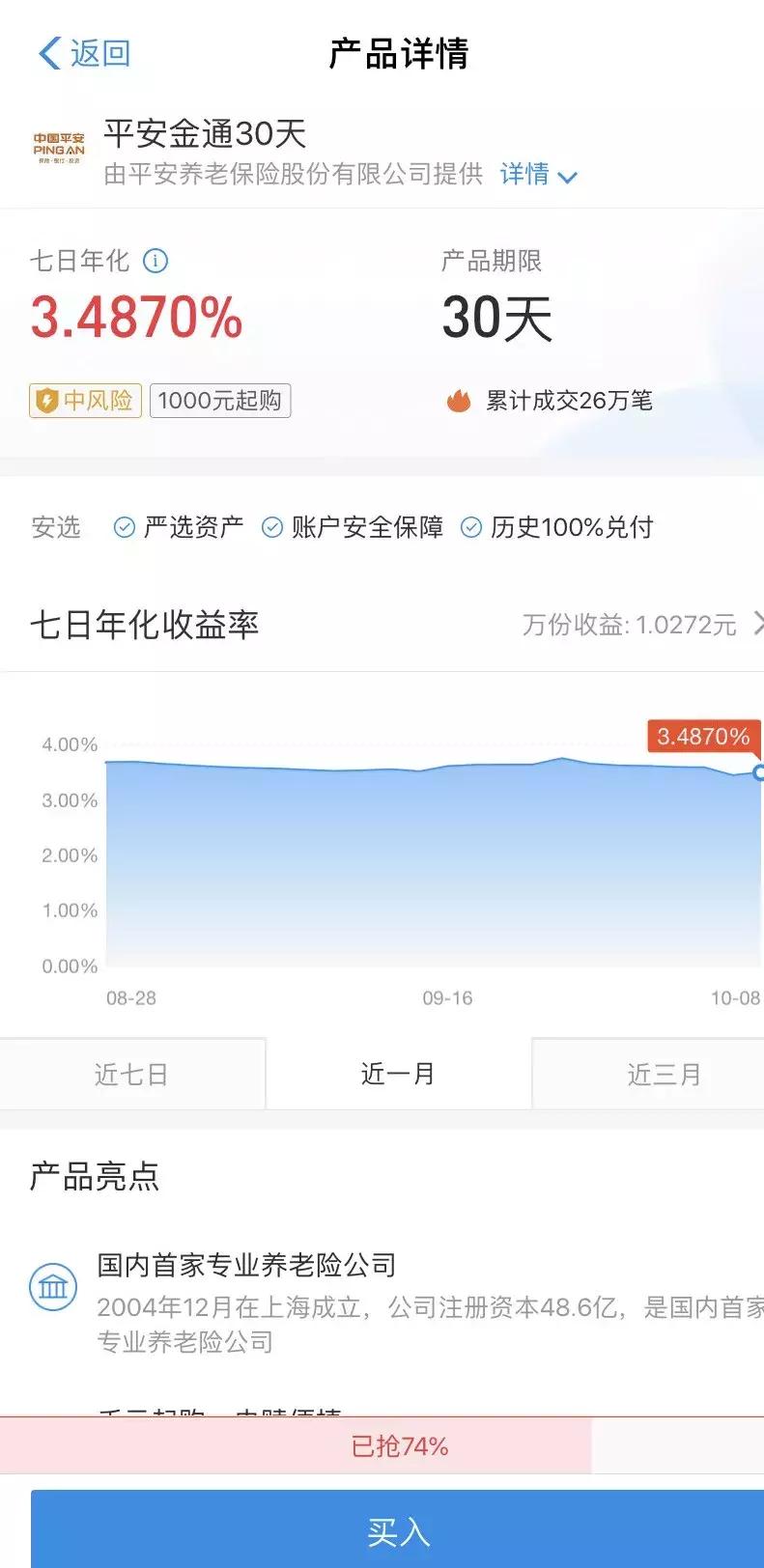
Task: Open the 万份收益 details arrow
Action: pos(758,625)
